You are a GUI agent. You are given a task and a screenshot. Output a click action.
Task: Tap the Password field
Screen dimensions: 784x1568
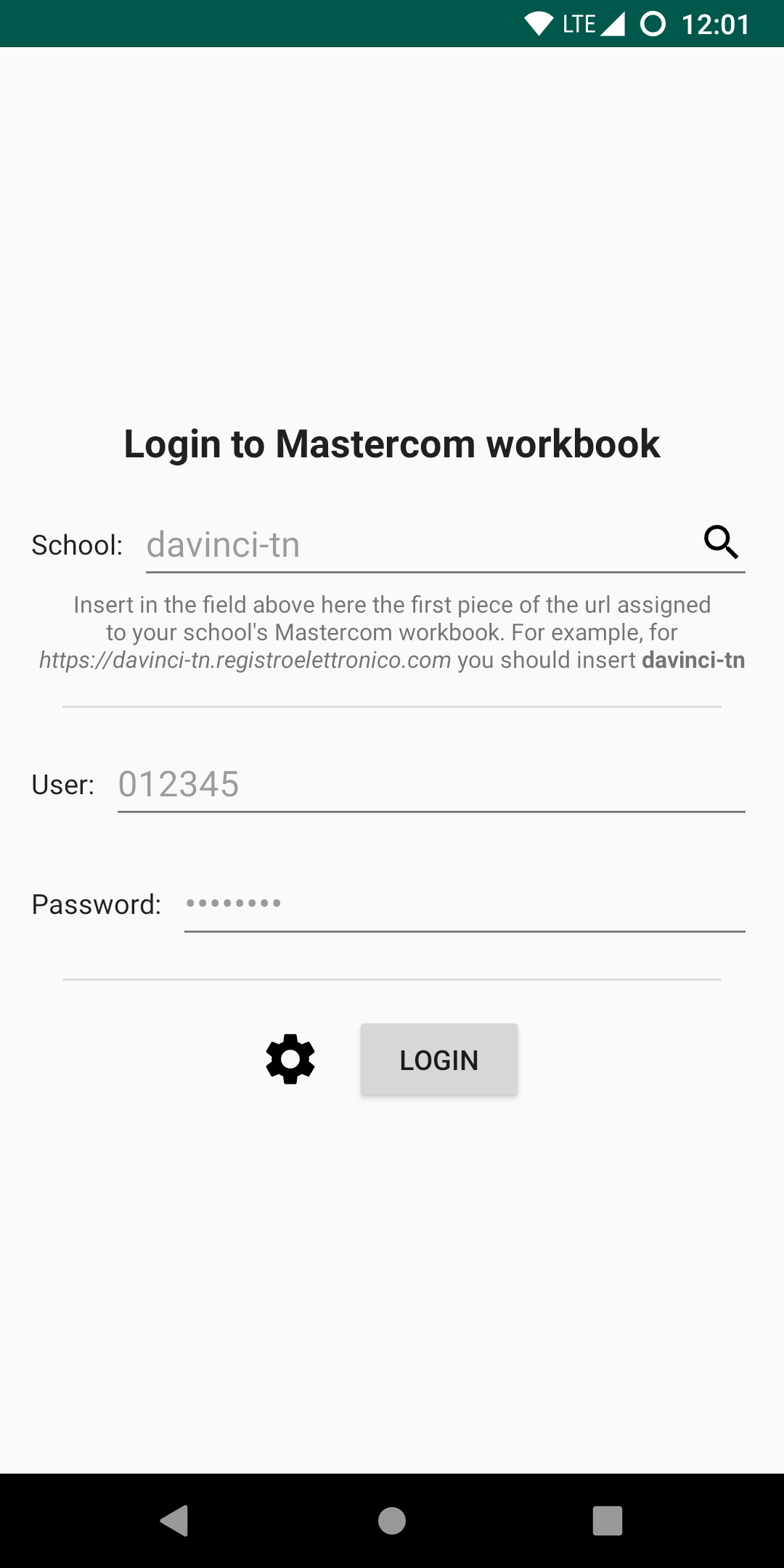pos(464,905)
